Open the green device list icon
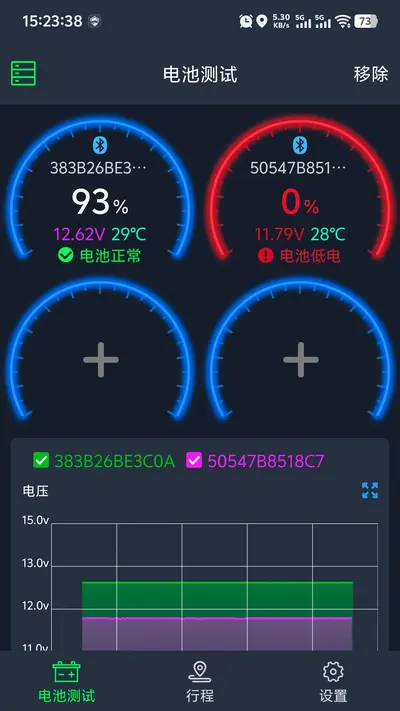The width and height of the screenshot is (400, 711). 23,73
